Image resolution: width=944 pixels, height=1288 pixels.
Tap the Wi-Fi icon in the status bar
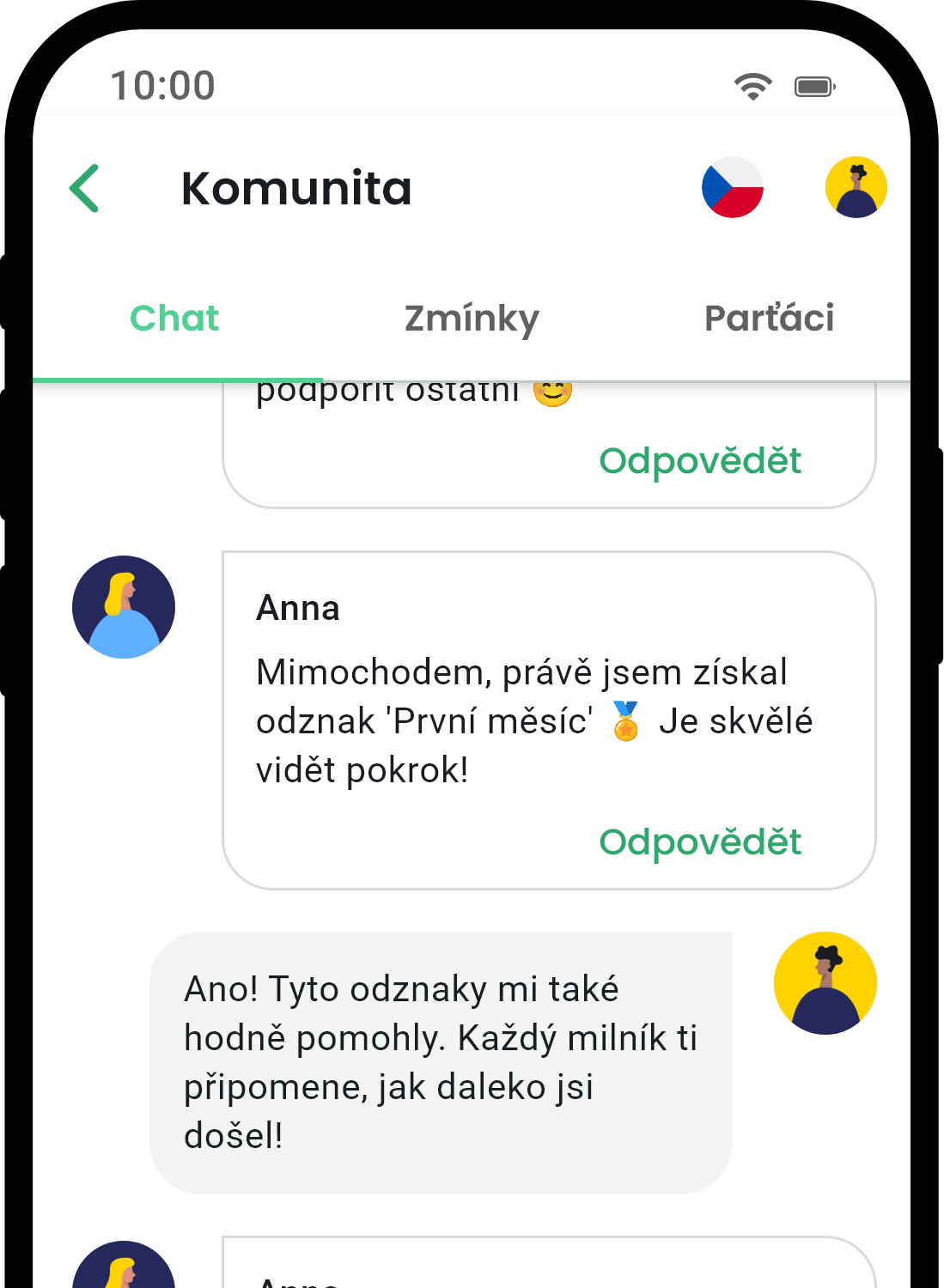coord(752,85)
